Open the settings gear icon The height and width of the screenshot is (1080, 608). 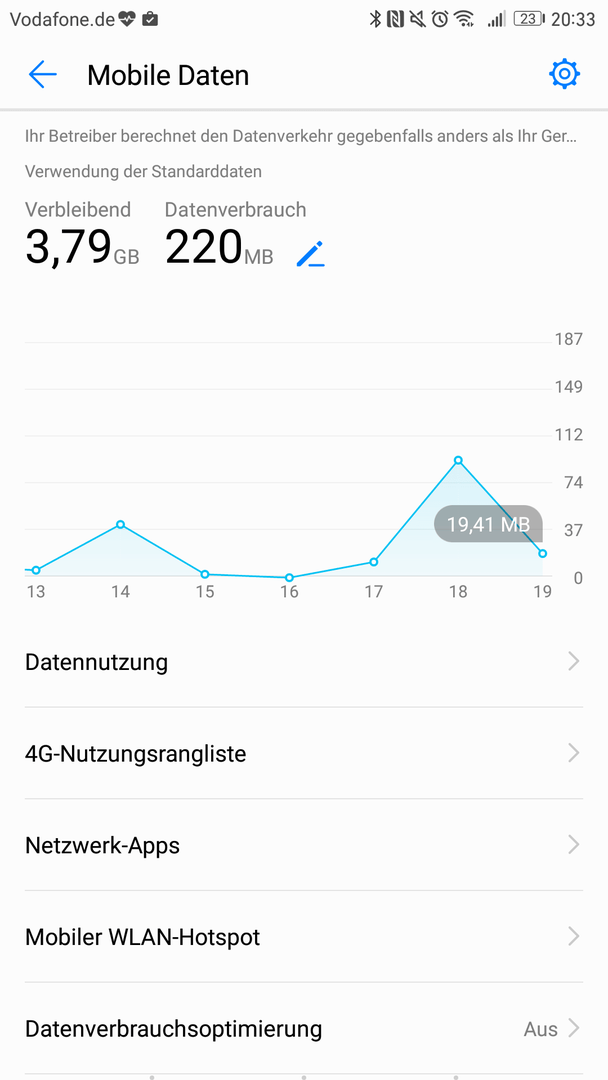pyautogui.click(x=565, y=74)
